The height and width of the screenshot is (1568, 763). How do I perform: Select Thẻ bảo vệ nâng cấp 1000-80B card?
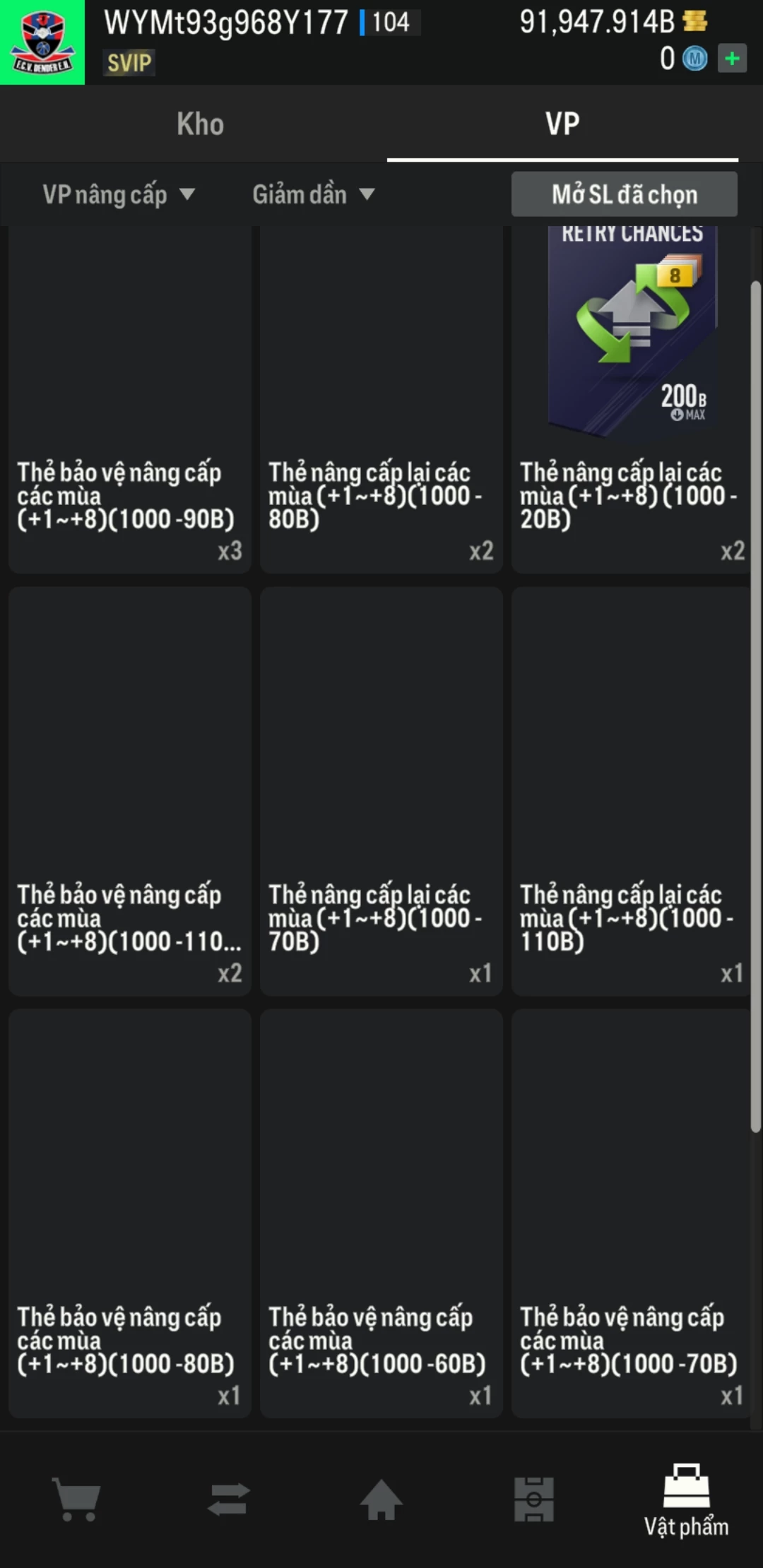pyautogui.click(x=130, y=1213)
